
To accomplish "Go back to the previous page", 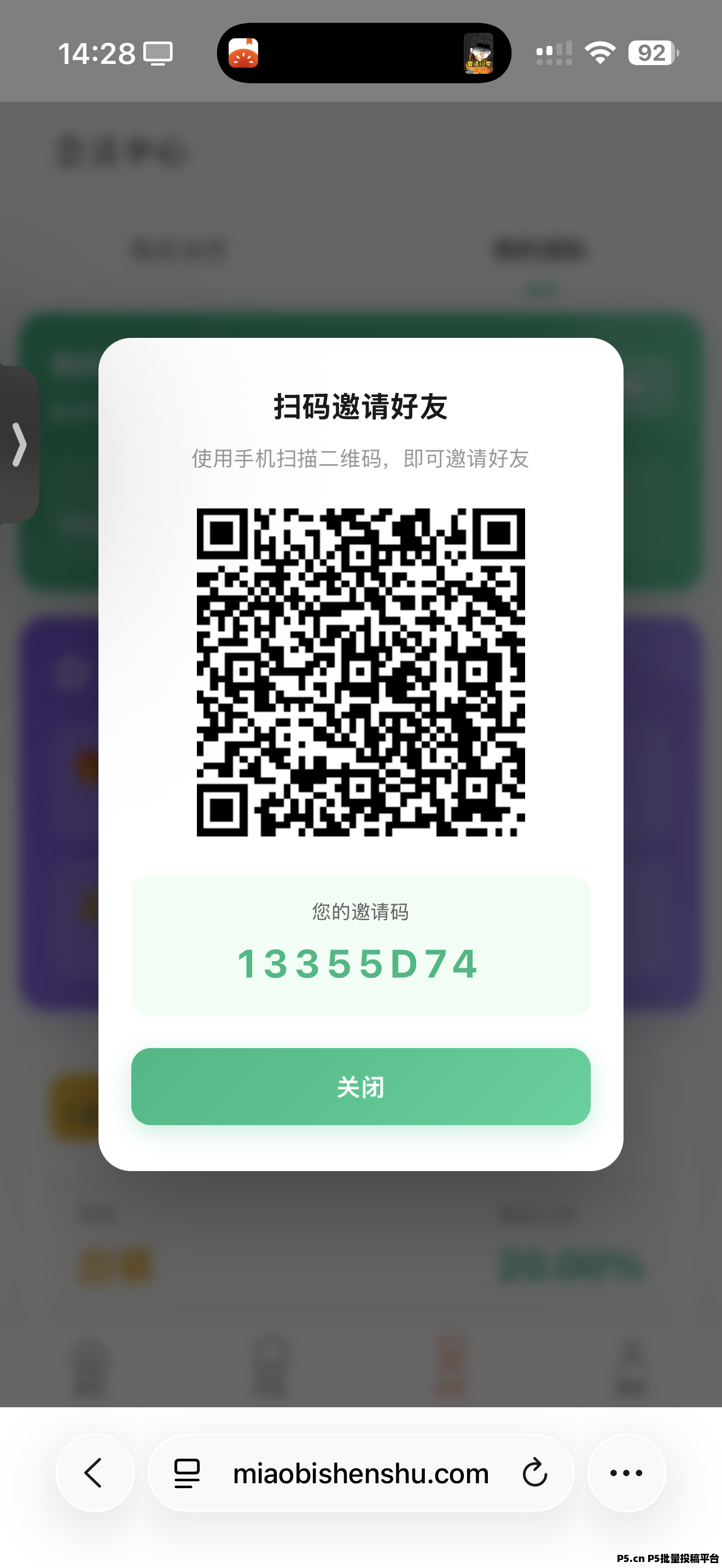I will tap(95, 1472).
